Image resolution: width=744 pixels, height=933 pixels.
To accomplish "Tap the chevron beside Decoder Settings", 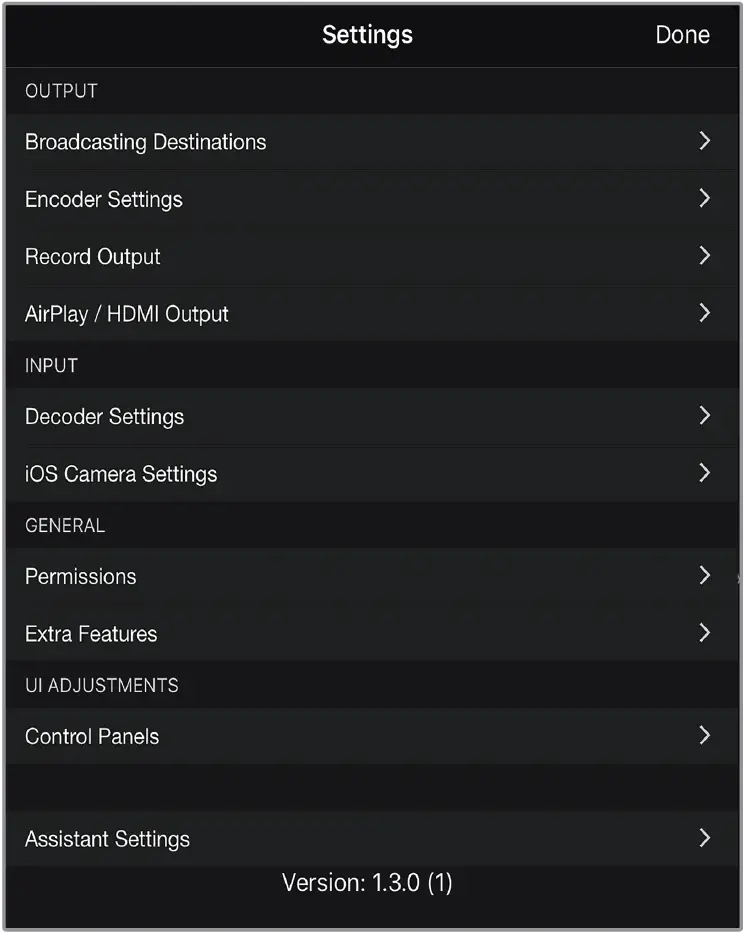I will [705, 416].
